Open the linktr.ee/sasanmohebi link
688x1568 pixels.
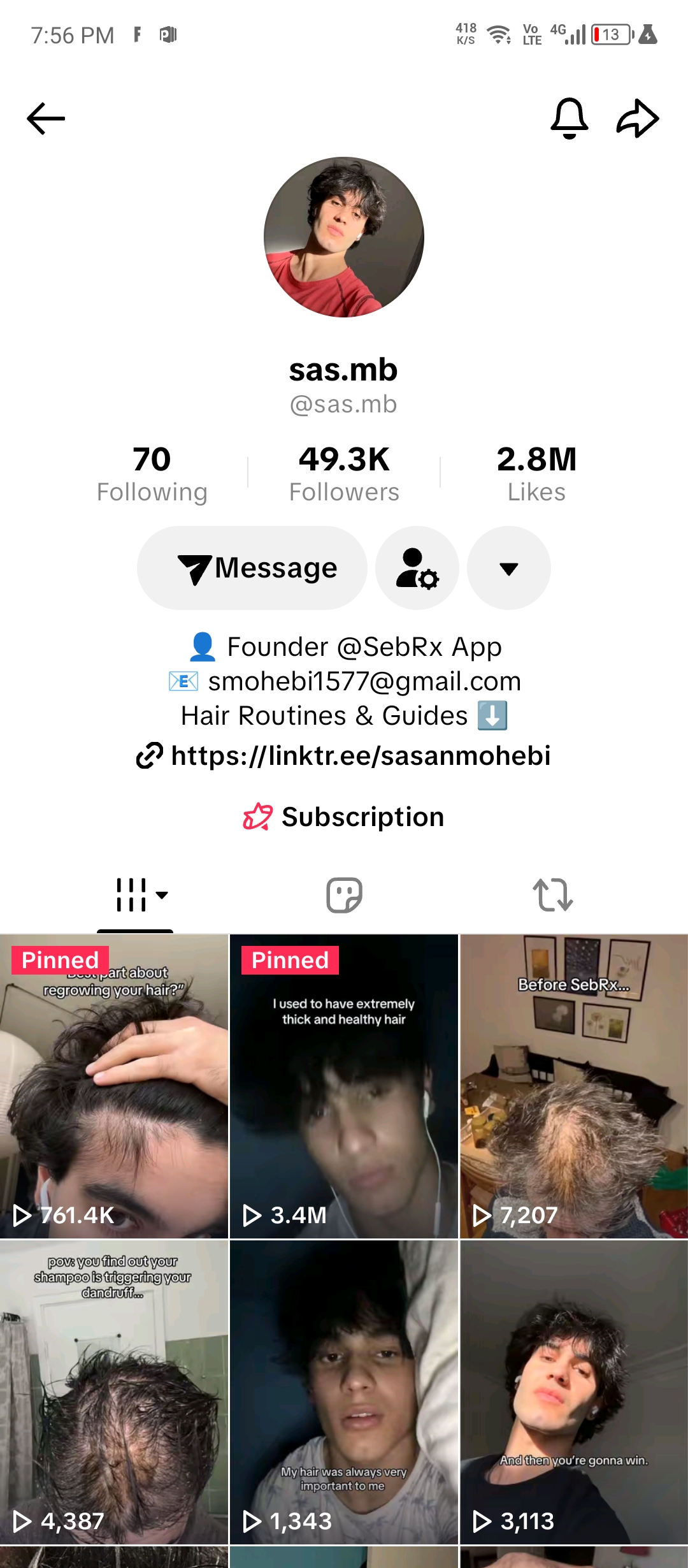[x=361, y=756]
